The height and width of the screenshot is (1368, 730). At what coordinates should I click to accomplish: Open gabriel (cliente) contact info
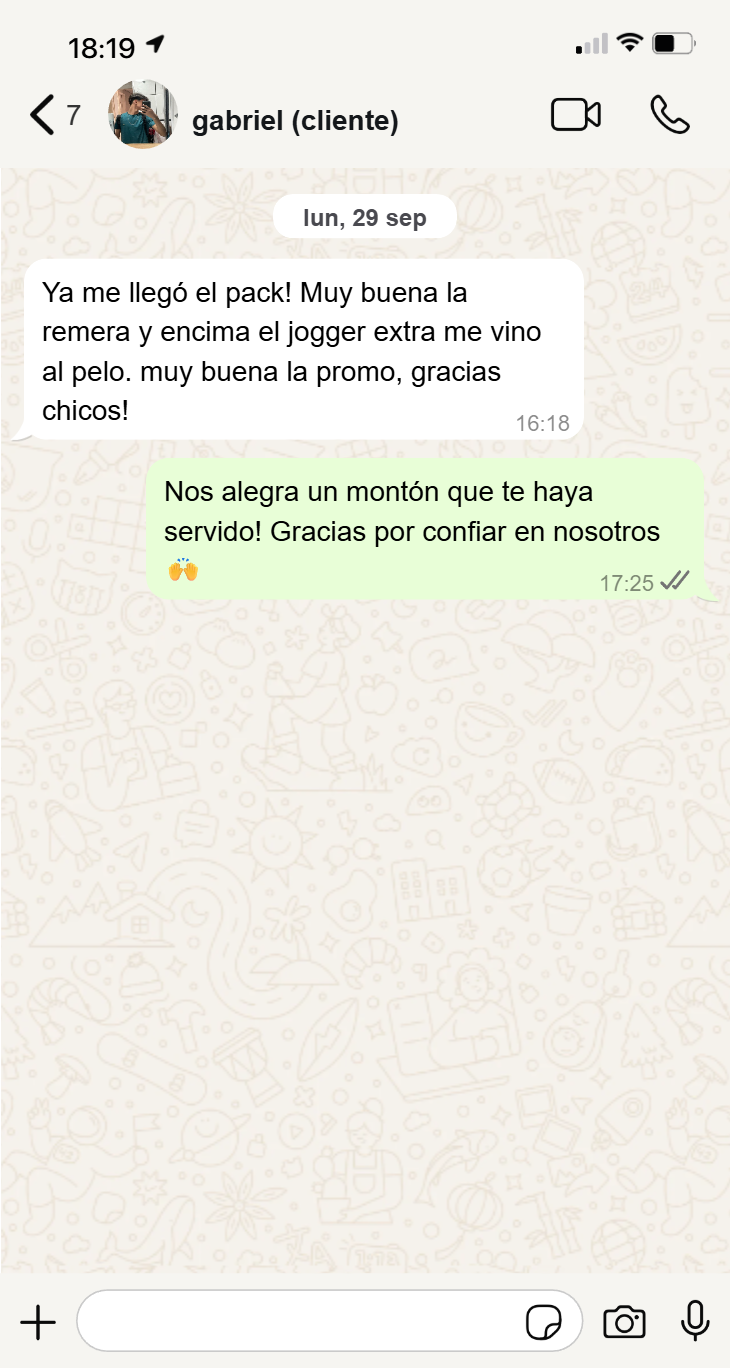pyautogui.click(x=295, y=121)
